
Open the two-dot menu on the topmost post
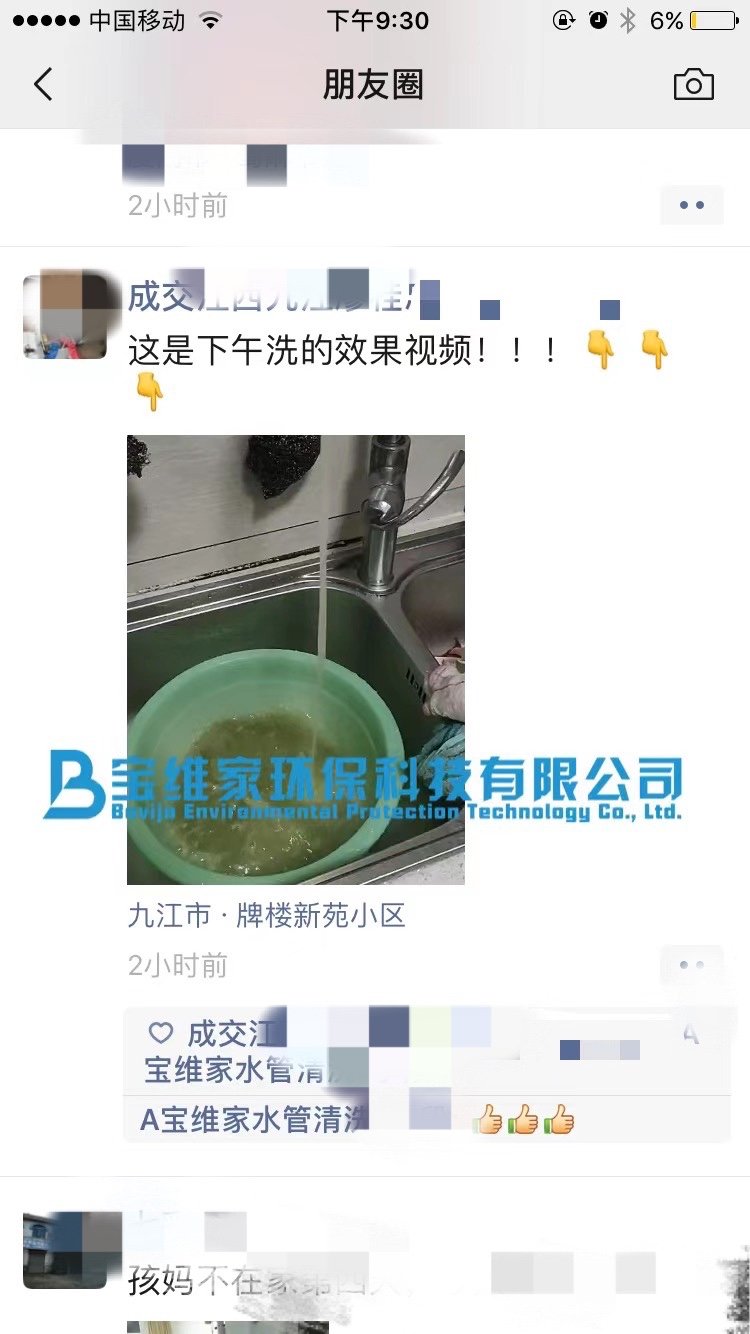coord(691,205)
